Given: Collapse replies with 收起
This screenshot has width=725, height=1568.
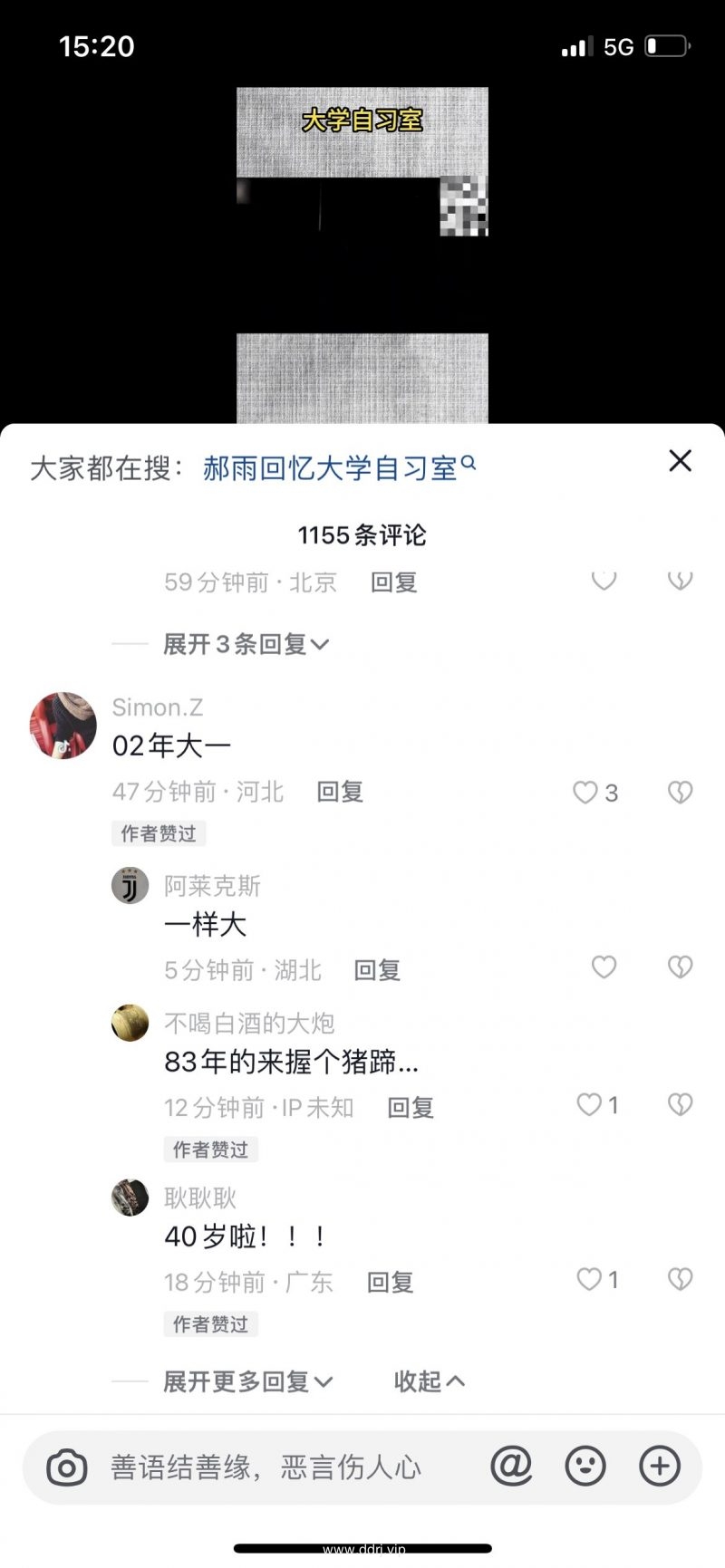Looking at the screenshot, I should pos(429,1381).
